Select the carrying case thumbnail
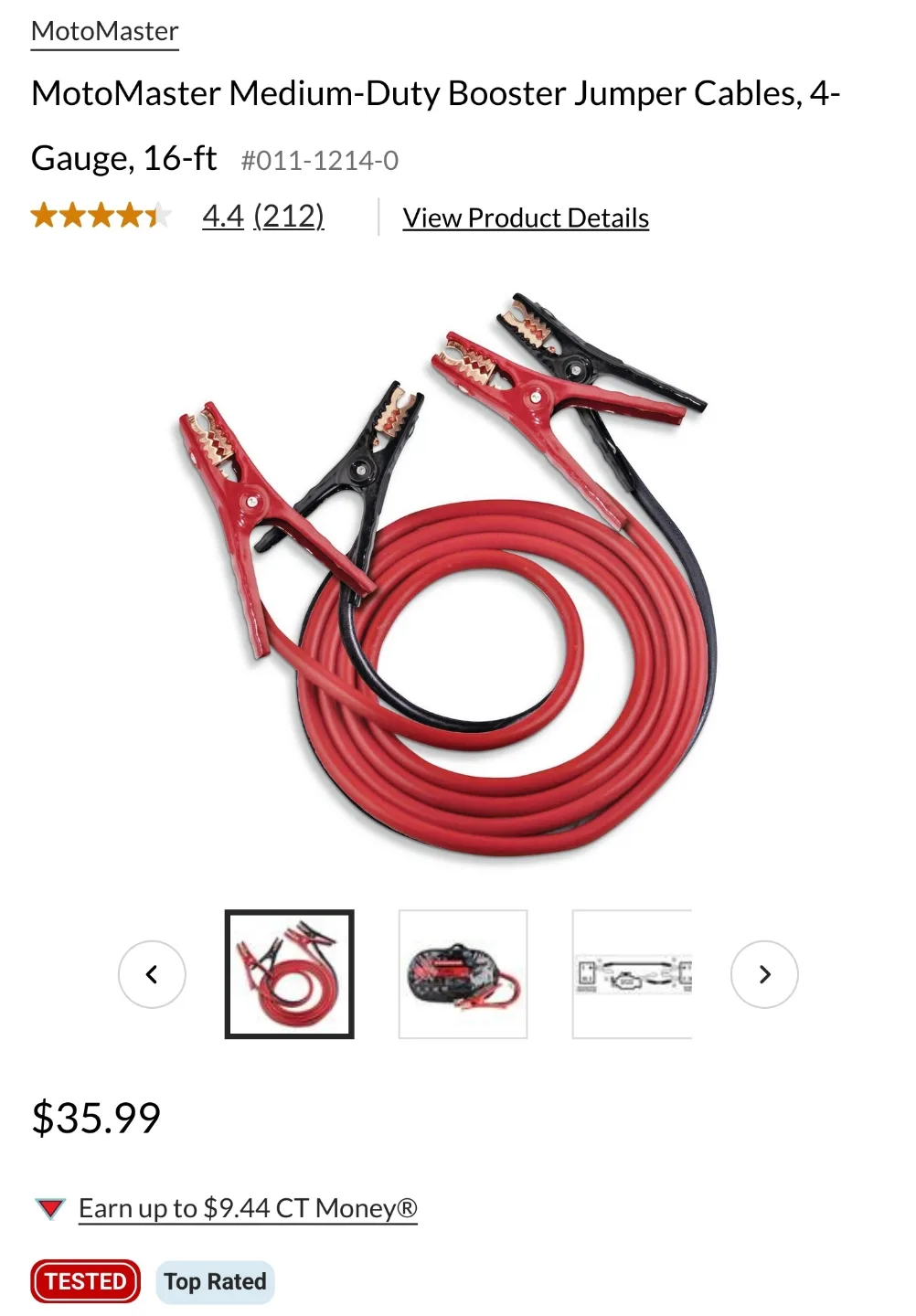916x1316 pixels. [x=463, y=973]
